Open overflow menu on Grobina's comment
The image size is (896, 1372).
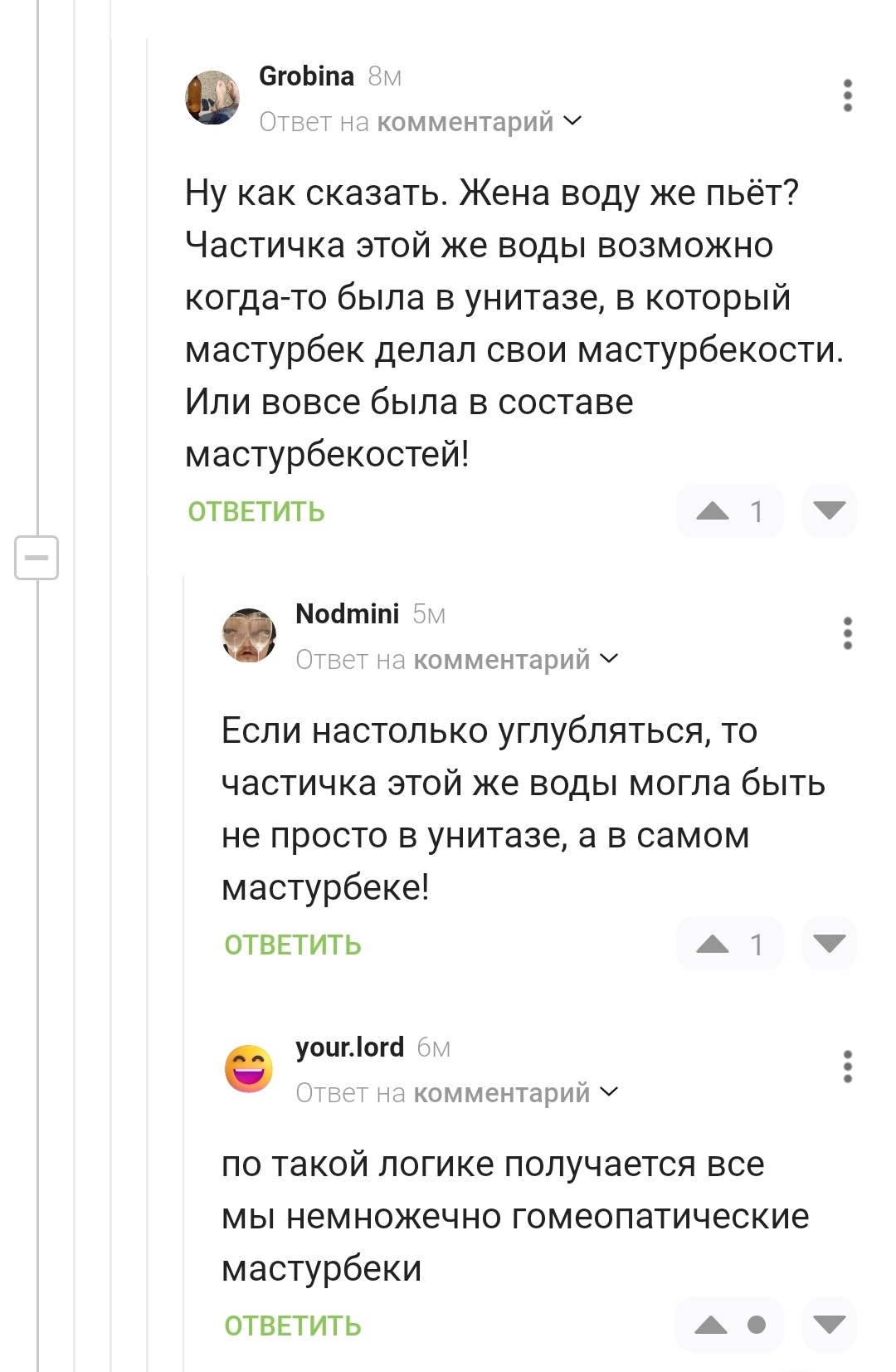pos(847,96)
